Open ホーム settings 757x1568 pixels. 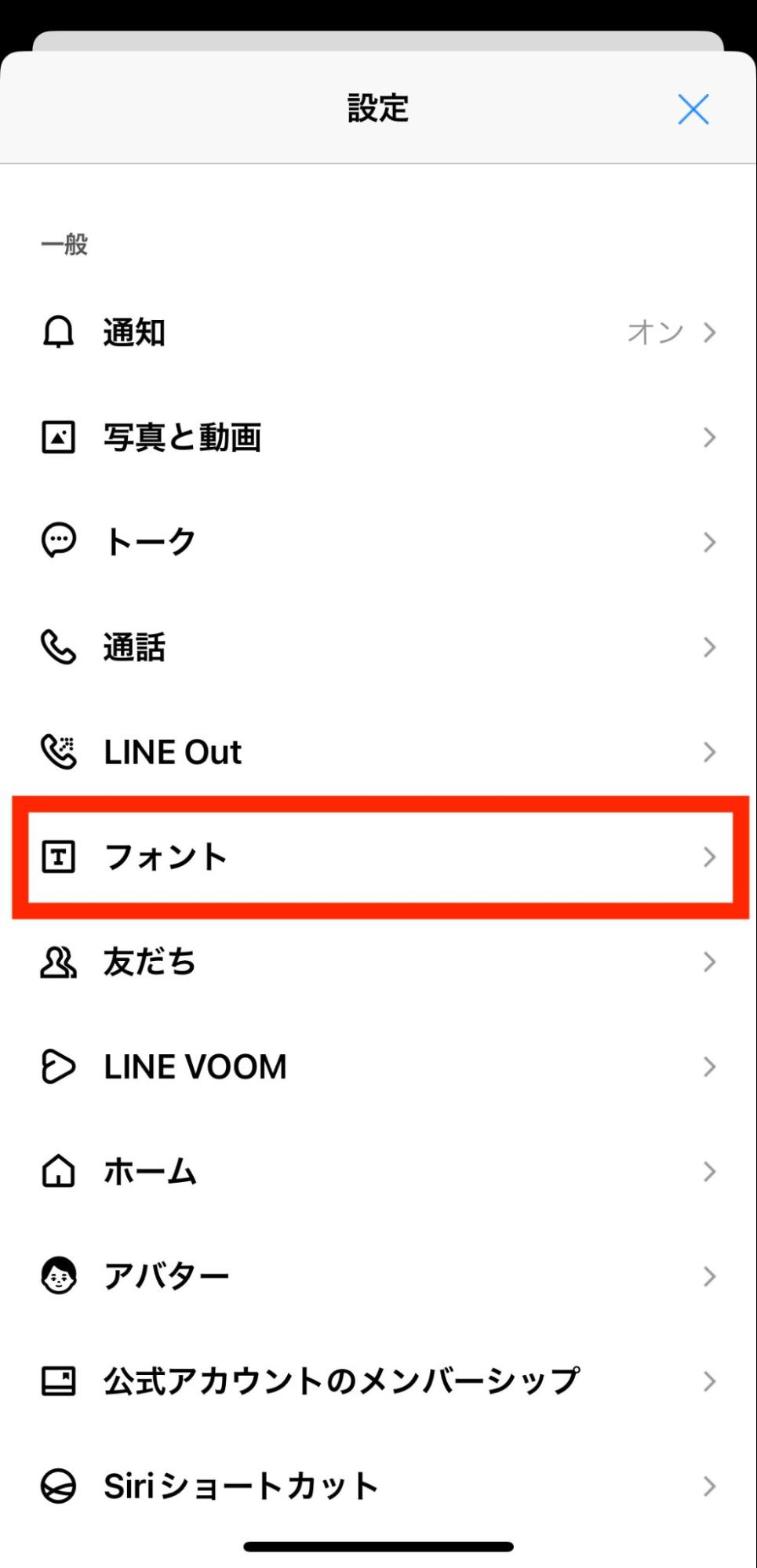coord(378,1172)
